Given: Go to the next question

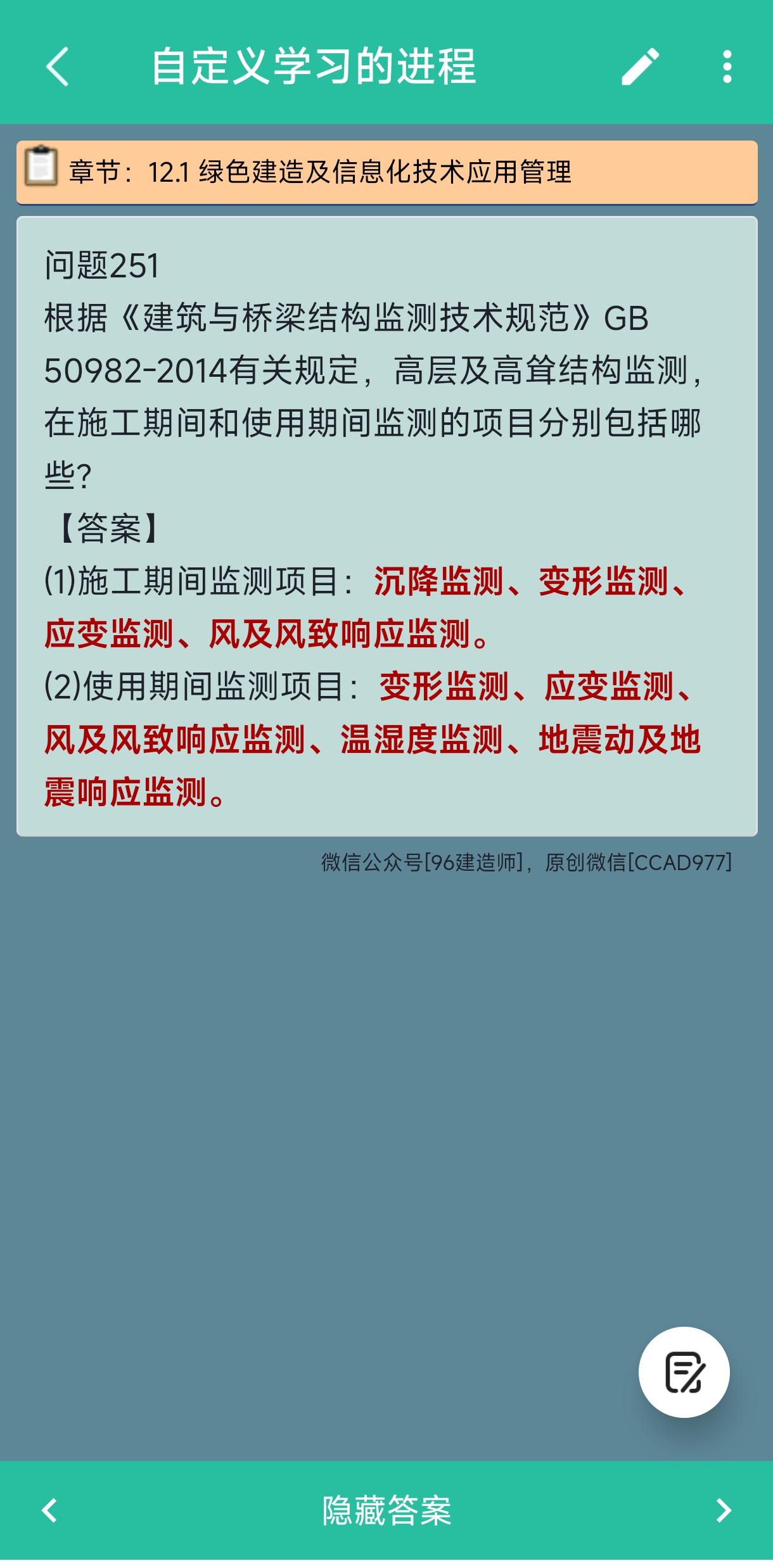Looking at the screenshot, I should click(724, 1510).
